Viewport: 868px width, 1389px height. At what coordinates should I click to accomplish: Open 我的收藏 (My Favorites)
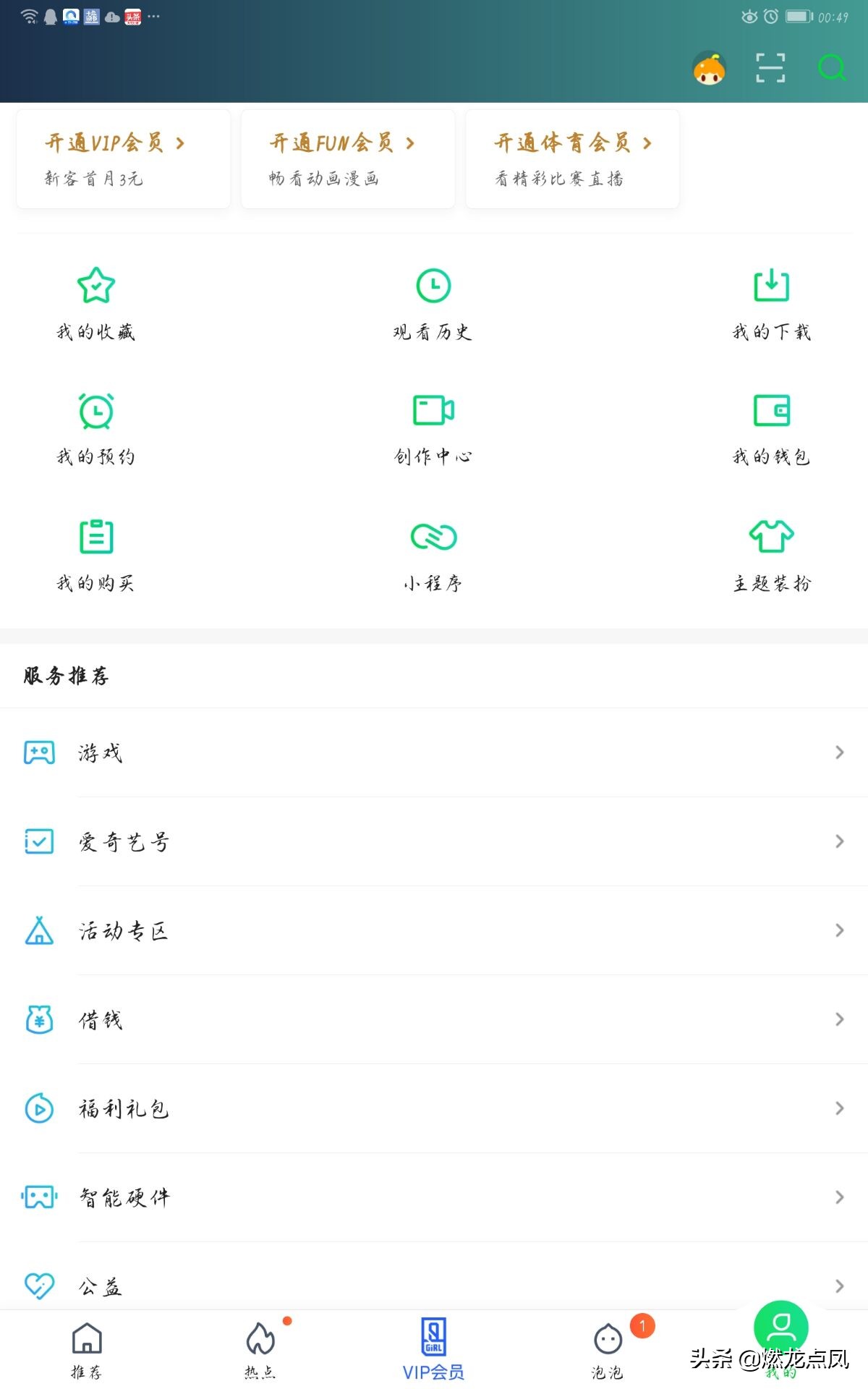(95, 304)
